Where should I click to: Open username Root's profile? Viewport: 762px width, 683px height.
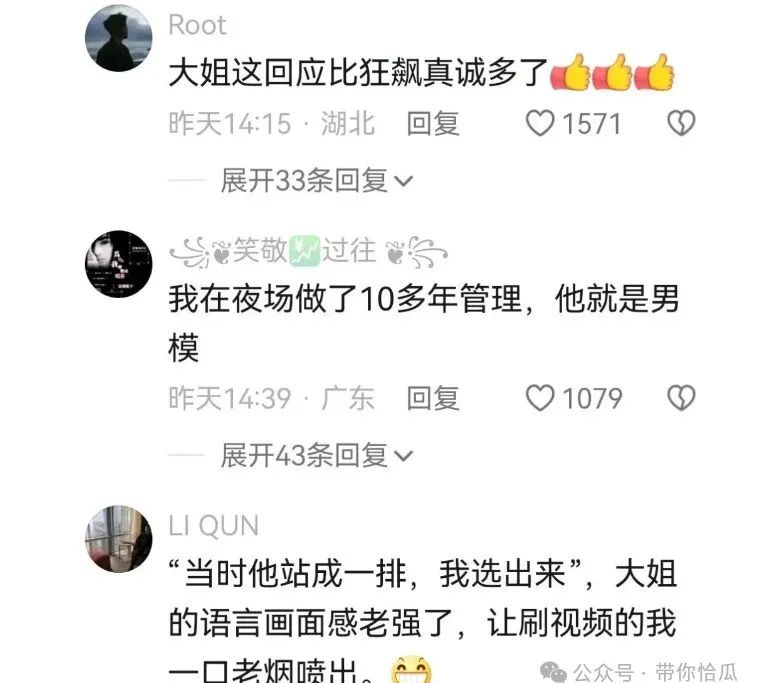click(x=198, y=25)
